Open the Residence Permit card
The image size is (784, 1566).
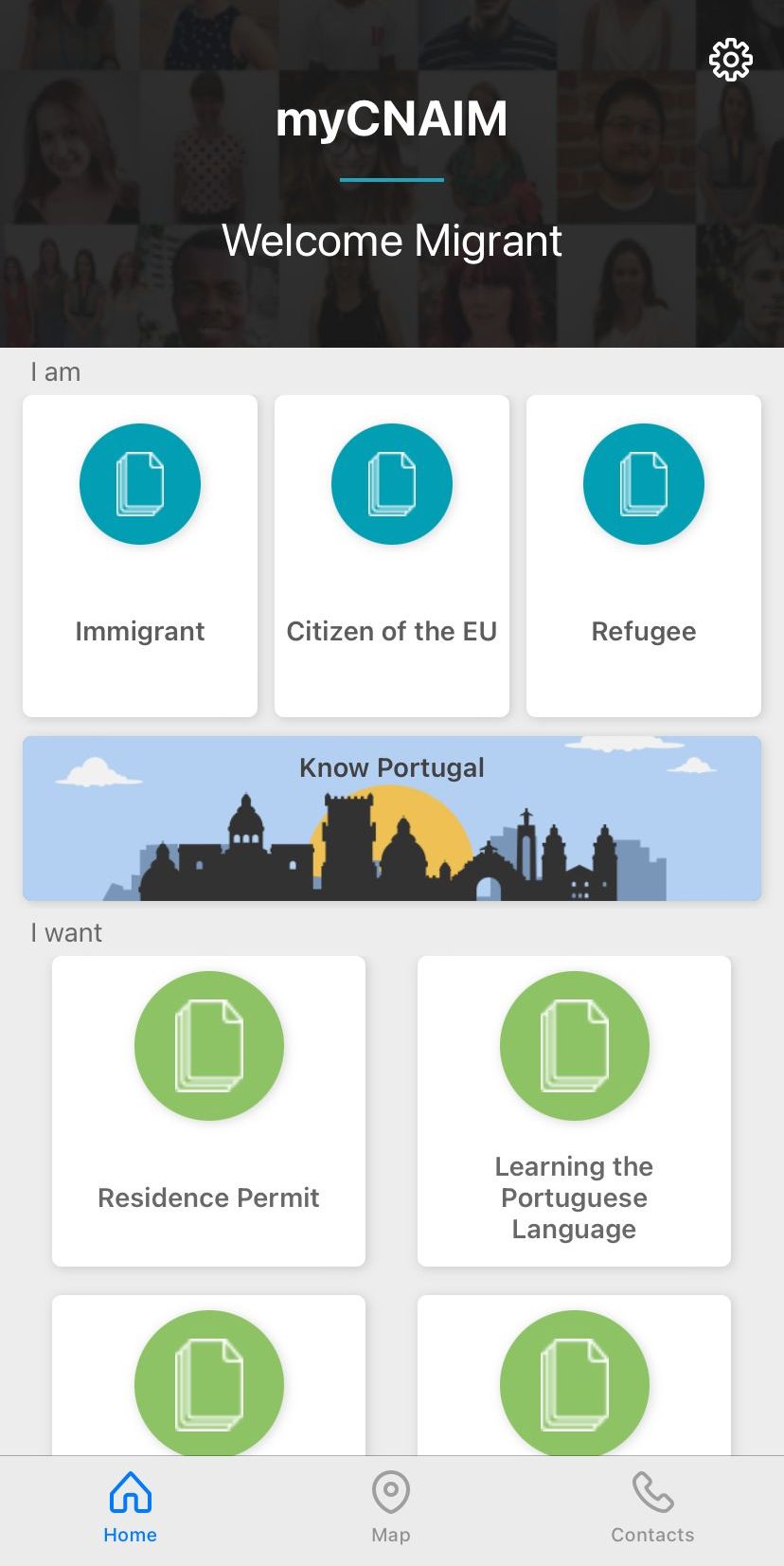(x=208, y=1110)
